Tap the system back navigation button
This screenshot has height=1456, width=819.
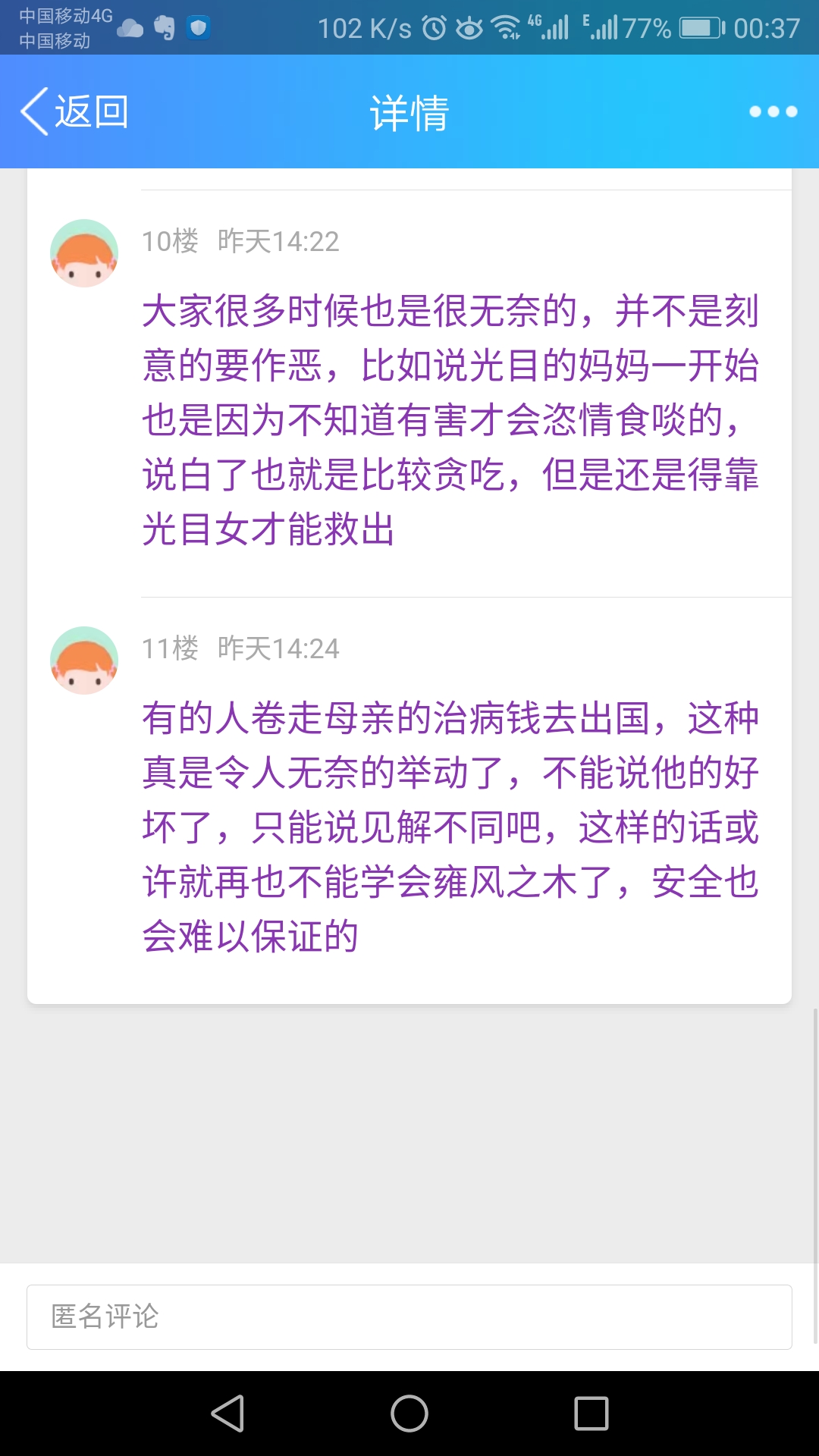coord(227,1414)
